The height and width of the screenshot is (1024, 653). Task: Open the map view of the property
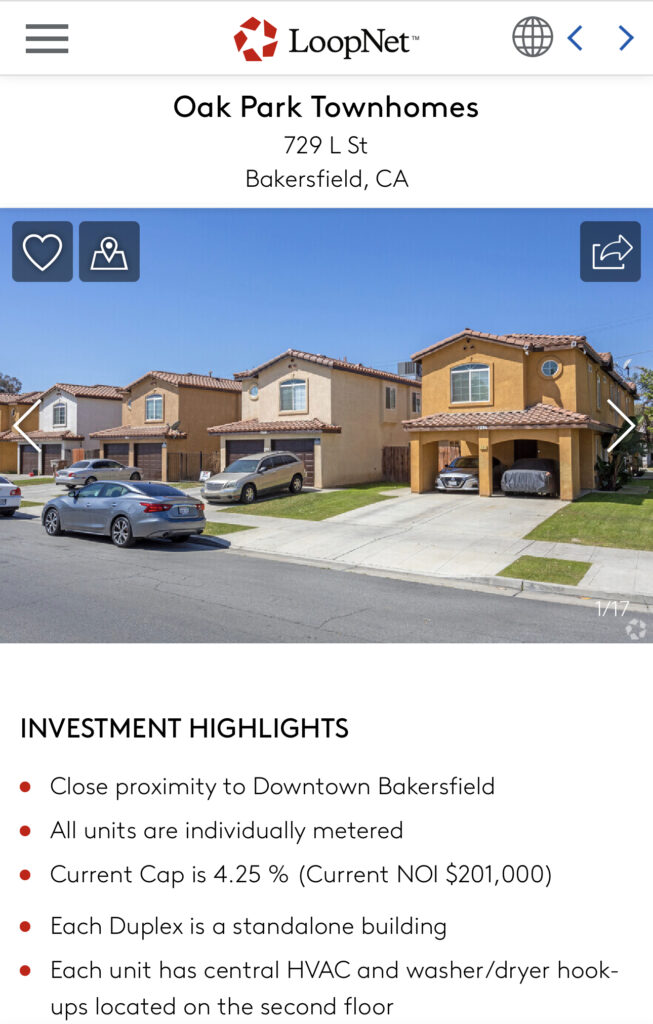coord(109,252)
